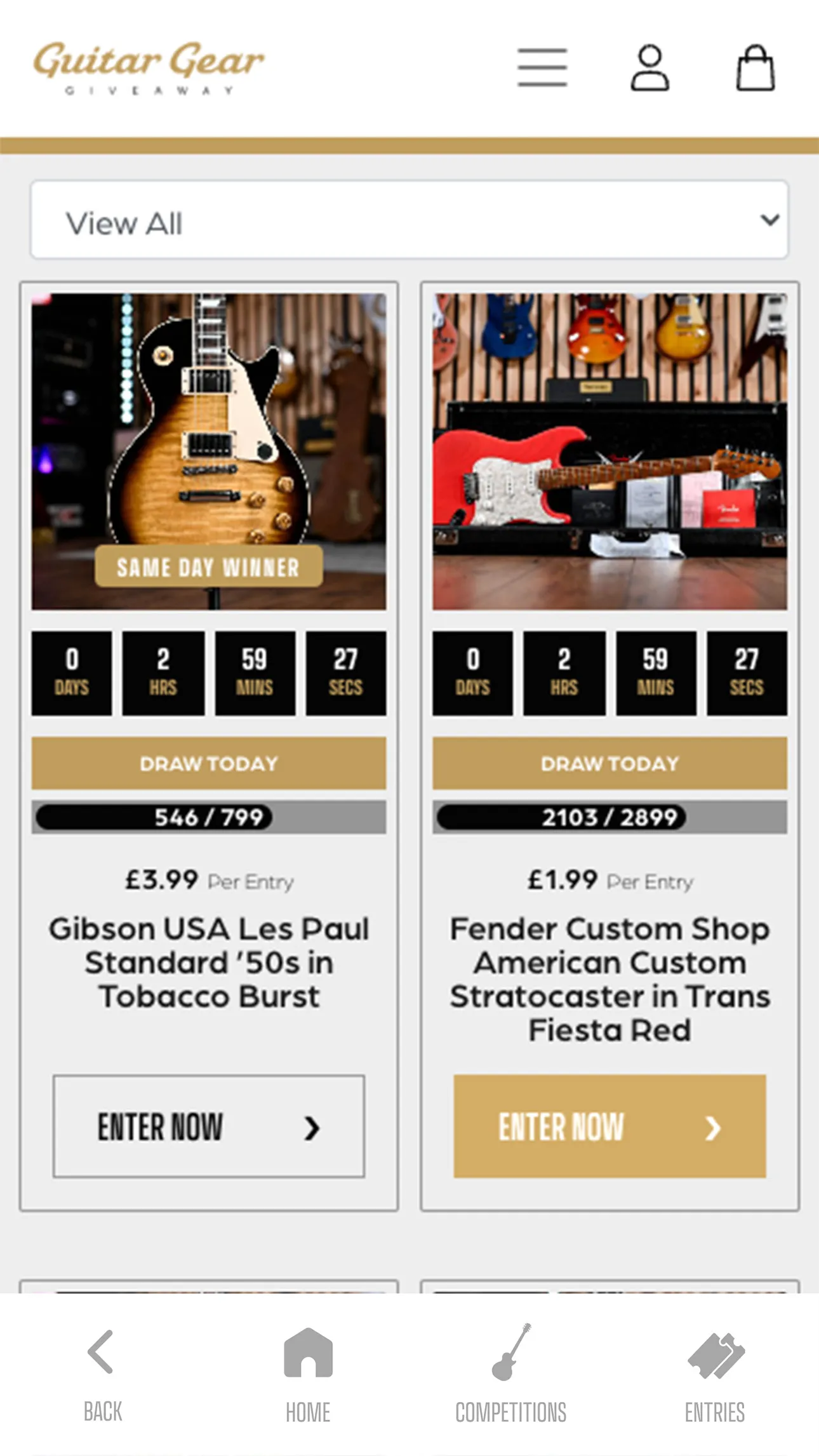Open the Fender Stratocaster competition image
The image size is (819, 1456).
pyautogui.click(x=609, y=451)
